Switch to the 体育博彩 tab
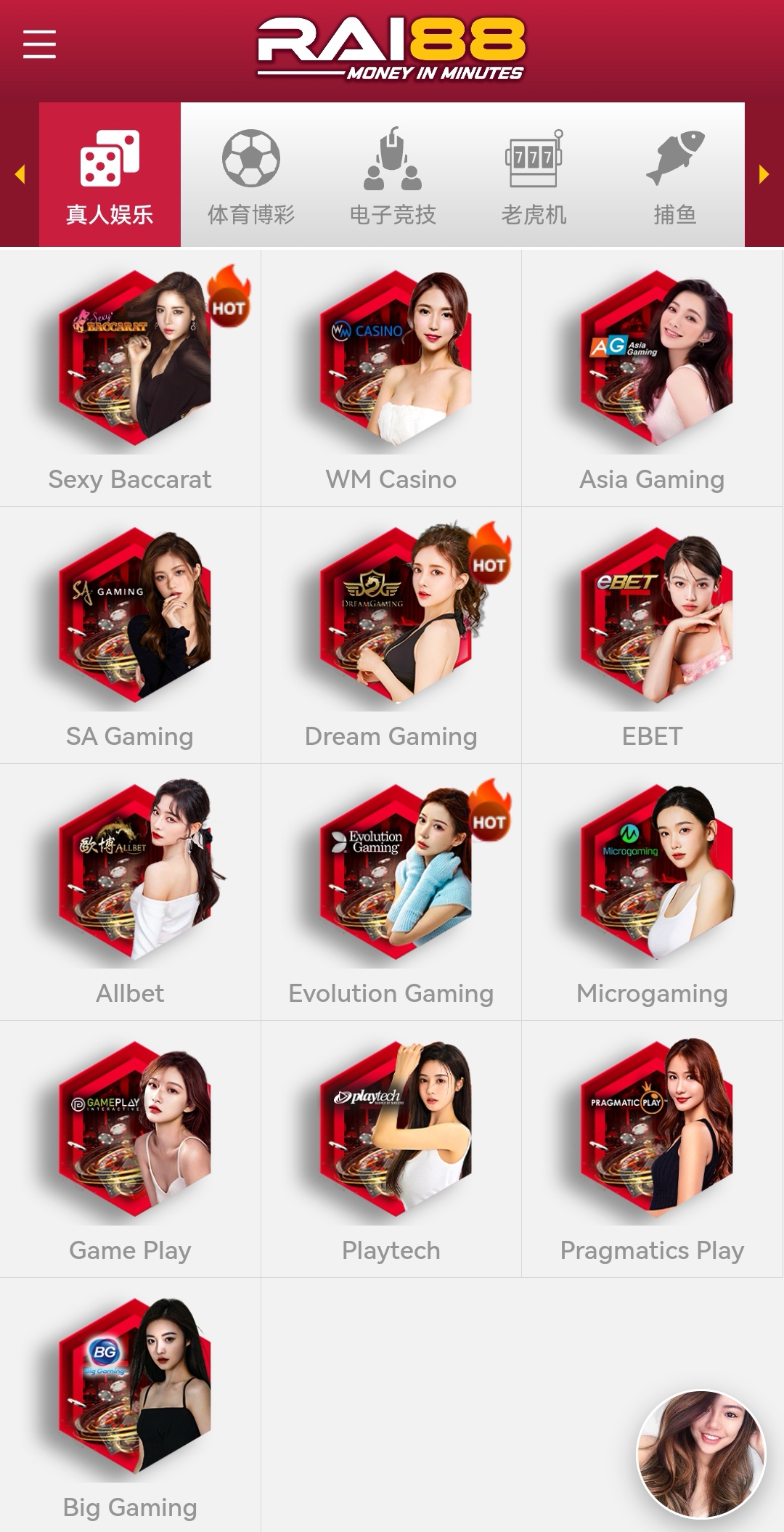This screenshot has width=784, height=1532. (x=250, y=175)
